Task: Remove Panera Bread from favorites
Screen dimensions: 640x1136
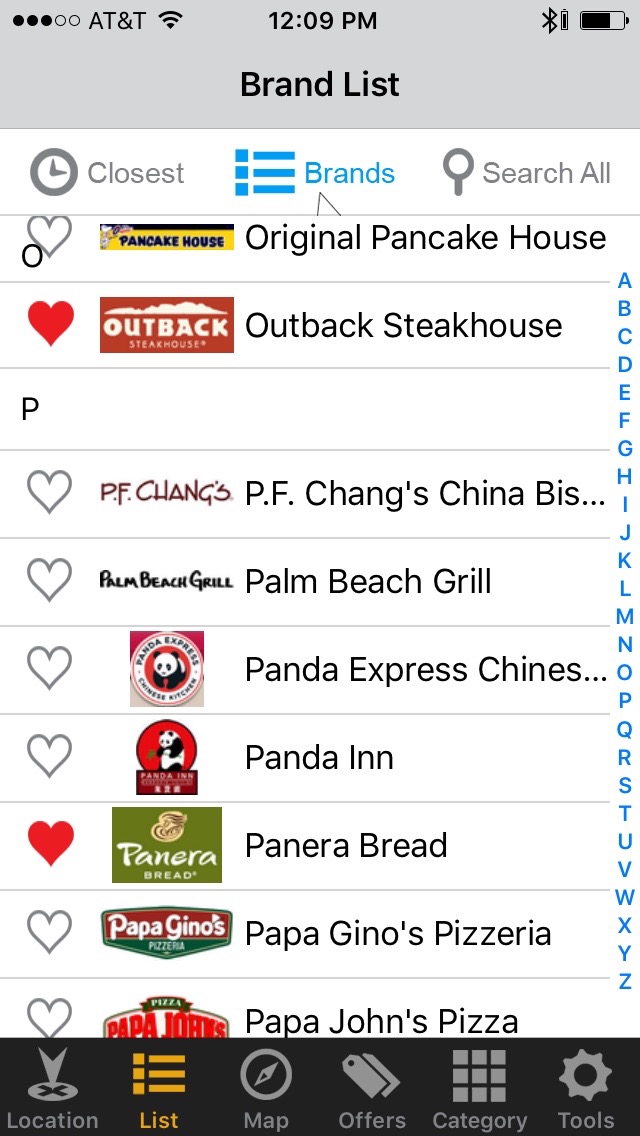Action: click(50, 845)
